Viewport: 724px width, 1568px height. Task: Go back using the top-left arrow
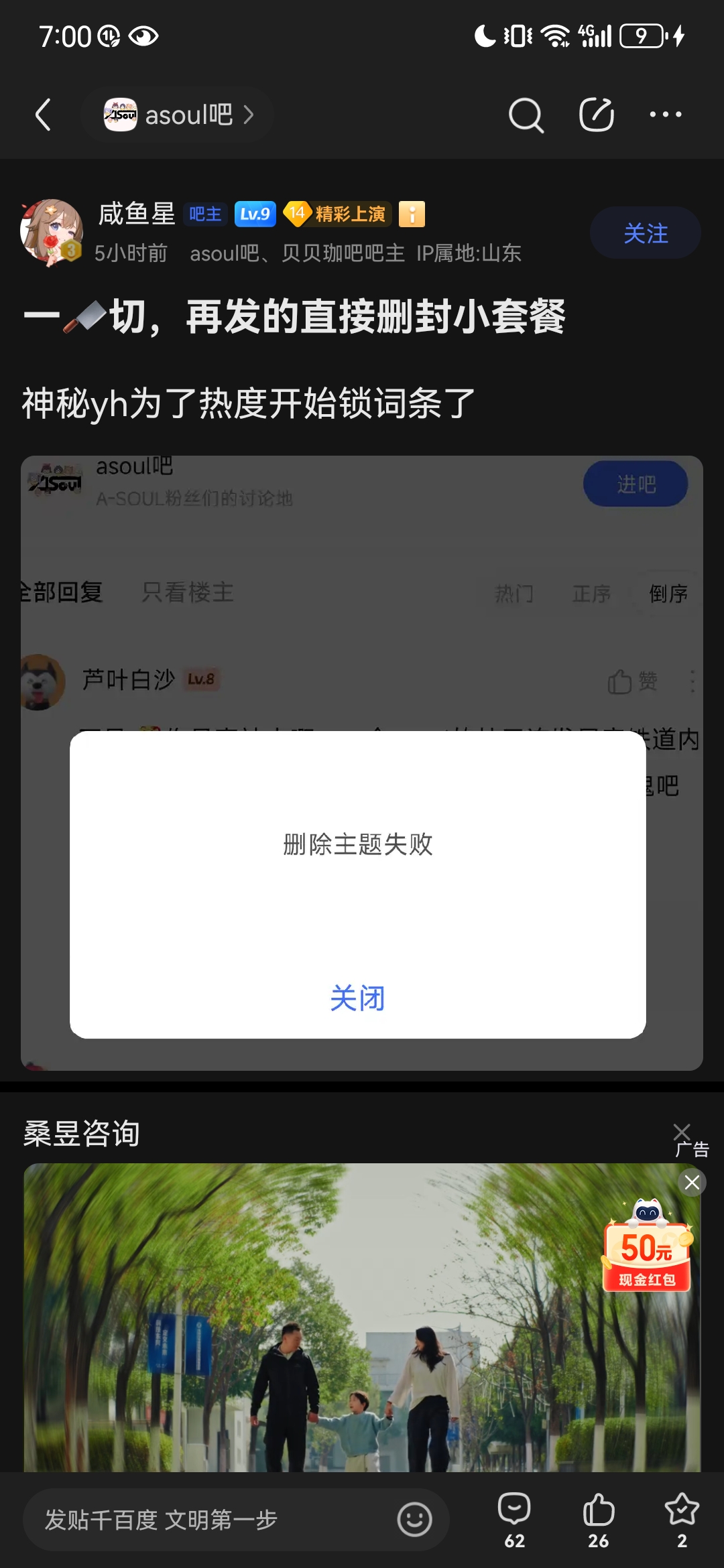(44, 115)
